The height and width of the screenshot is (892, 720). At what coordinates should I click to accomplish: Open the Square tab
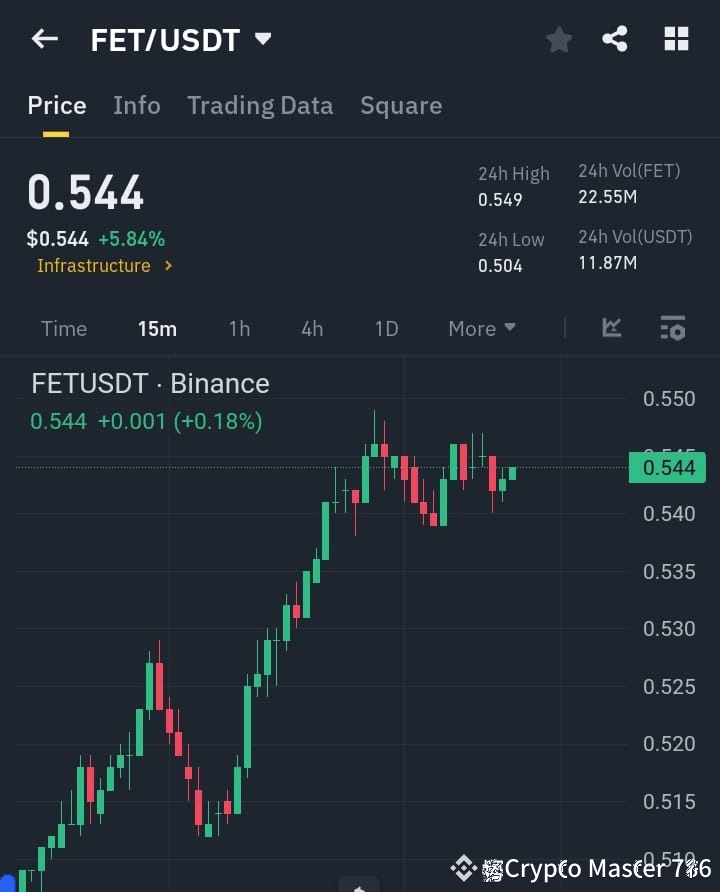click(401, 105)
